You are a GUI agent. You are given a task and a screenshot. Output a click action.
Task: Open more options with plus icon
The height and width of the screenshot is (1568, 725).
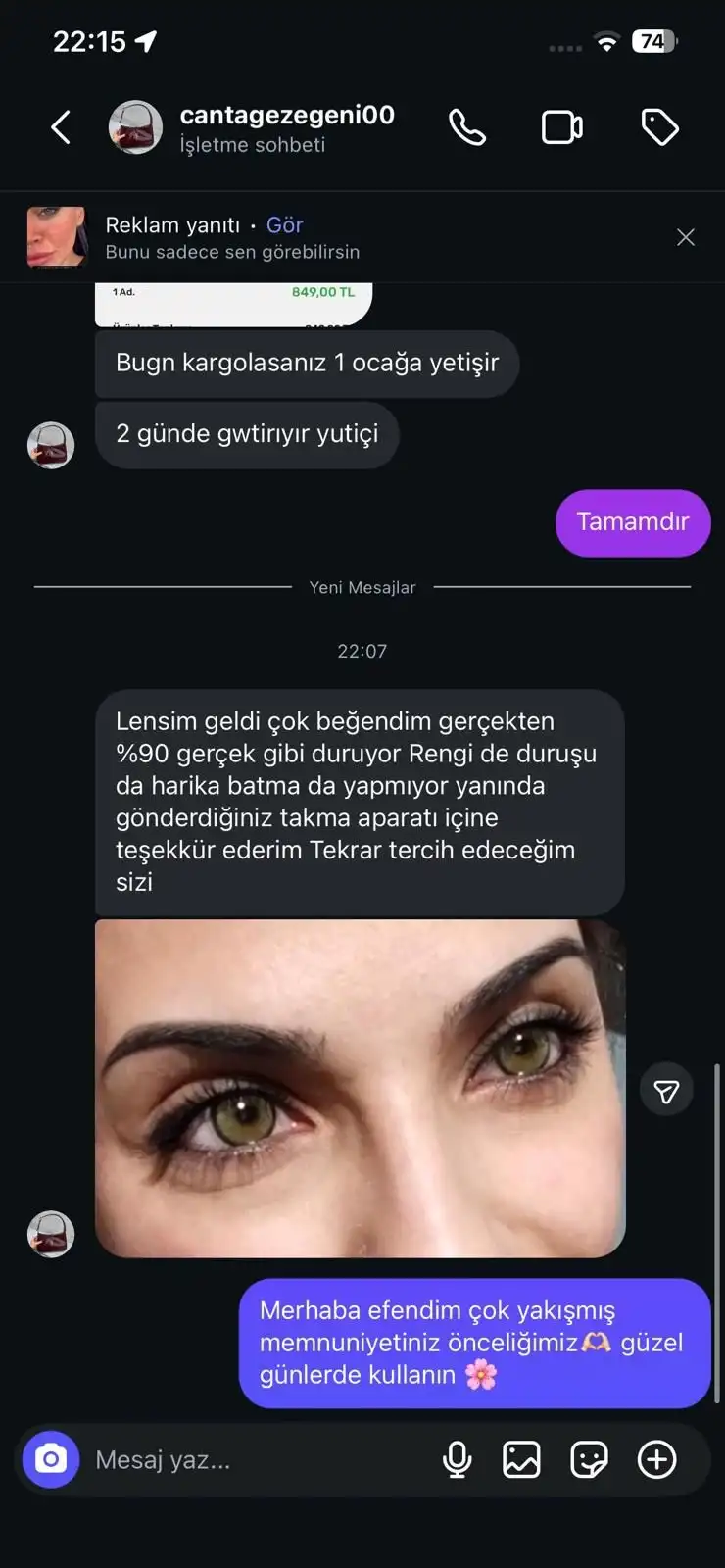[656, 1460]
